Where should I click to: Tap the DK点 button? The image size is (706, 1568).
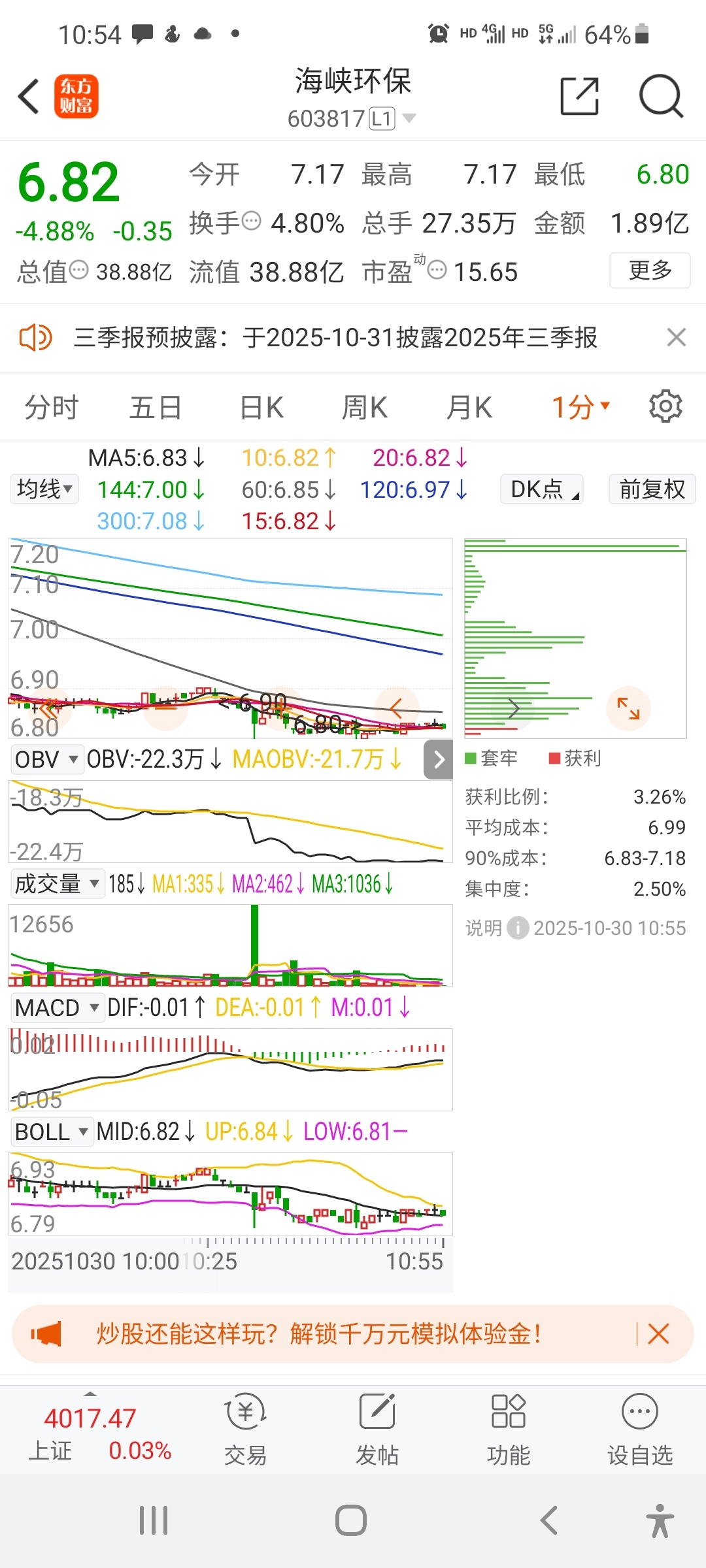[542, 489]
